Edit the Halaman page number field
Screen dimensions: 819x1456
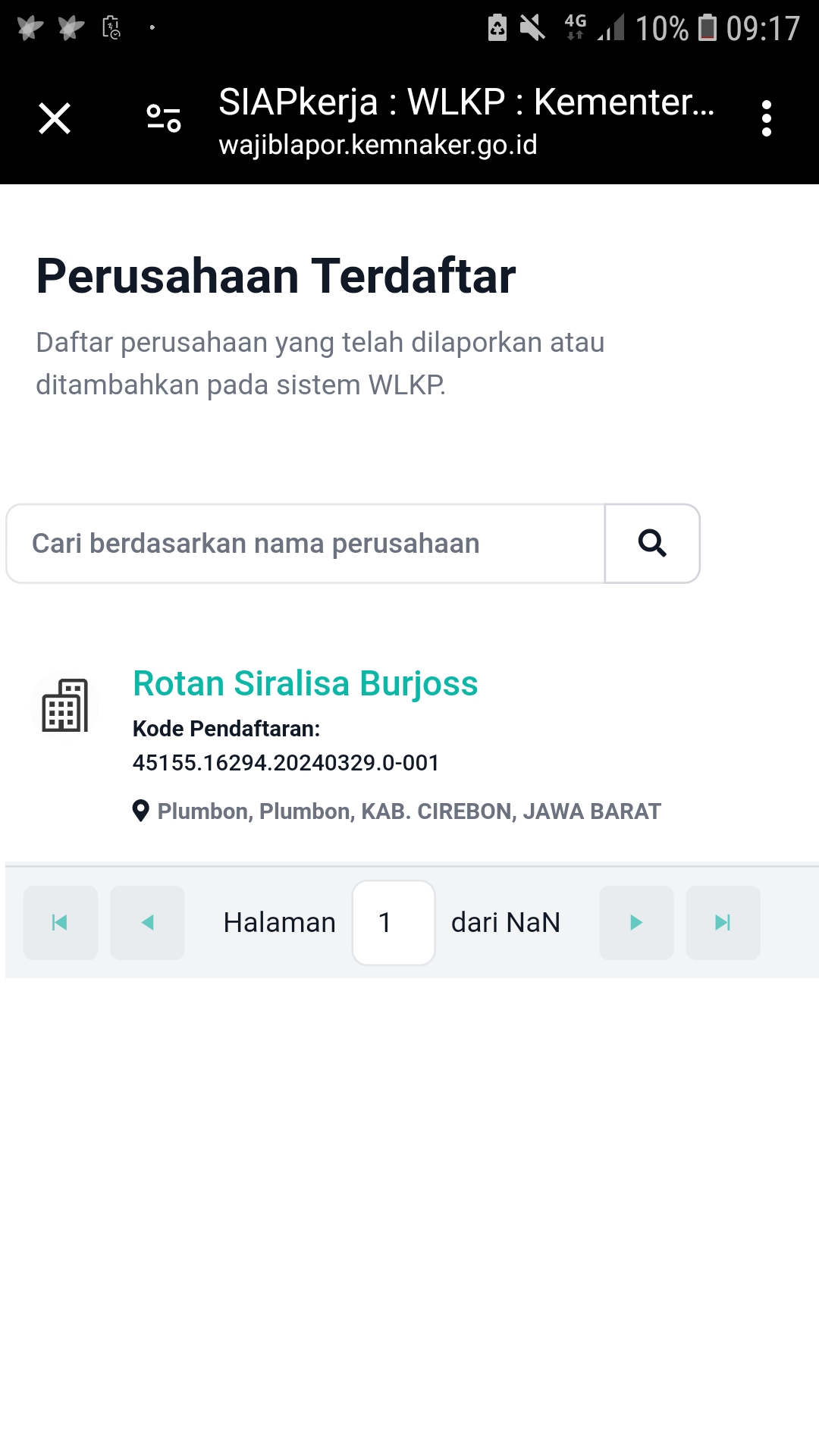click(394, 923)
